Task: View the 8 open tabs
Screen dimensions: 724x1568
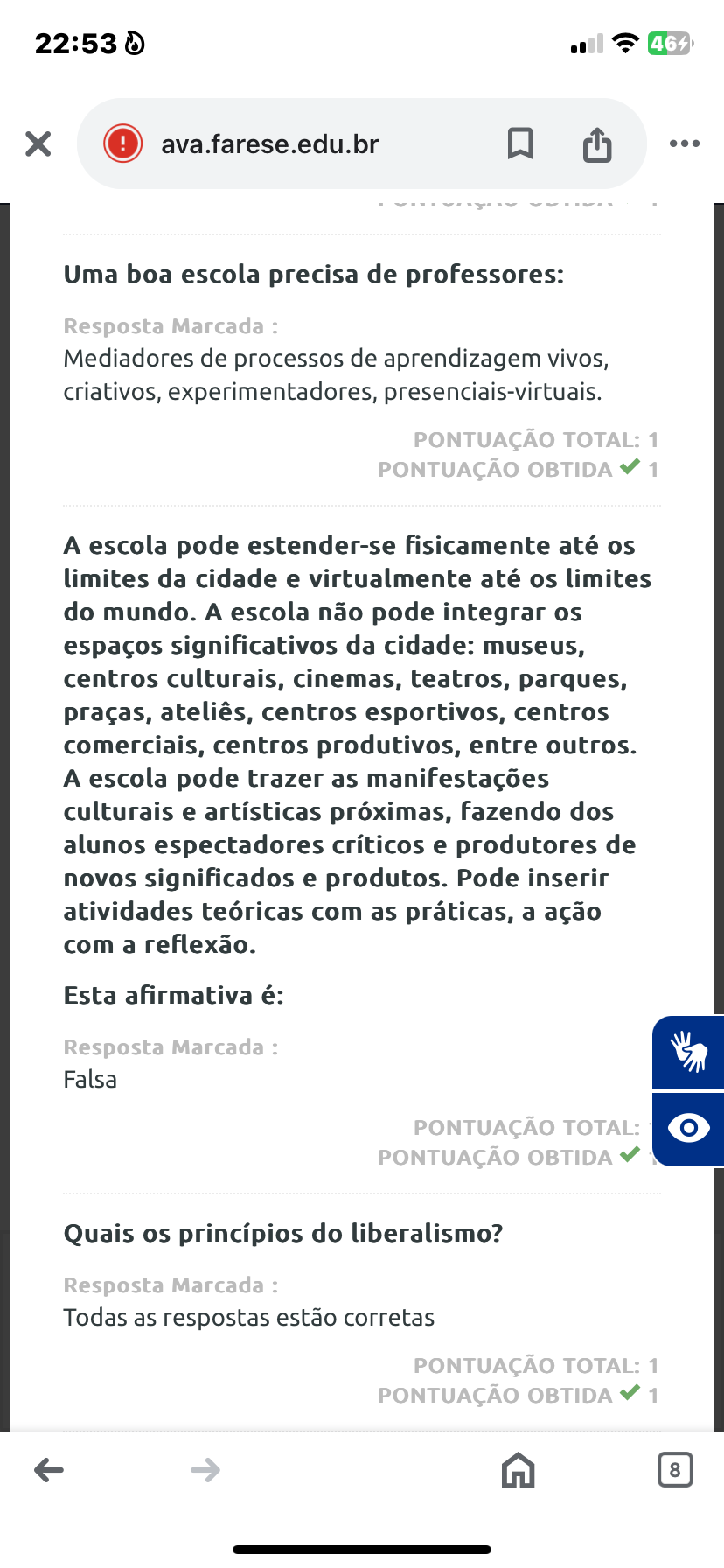Action: click(674, 1470)
